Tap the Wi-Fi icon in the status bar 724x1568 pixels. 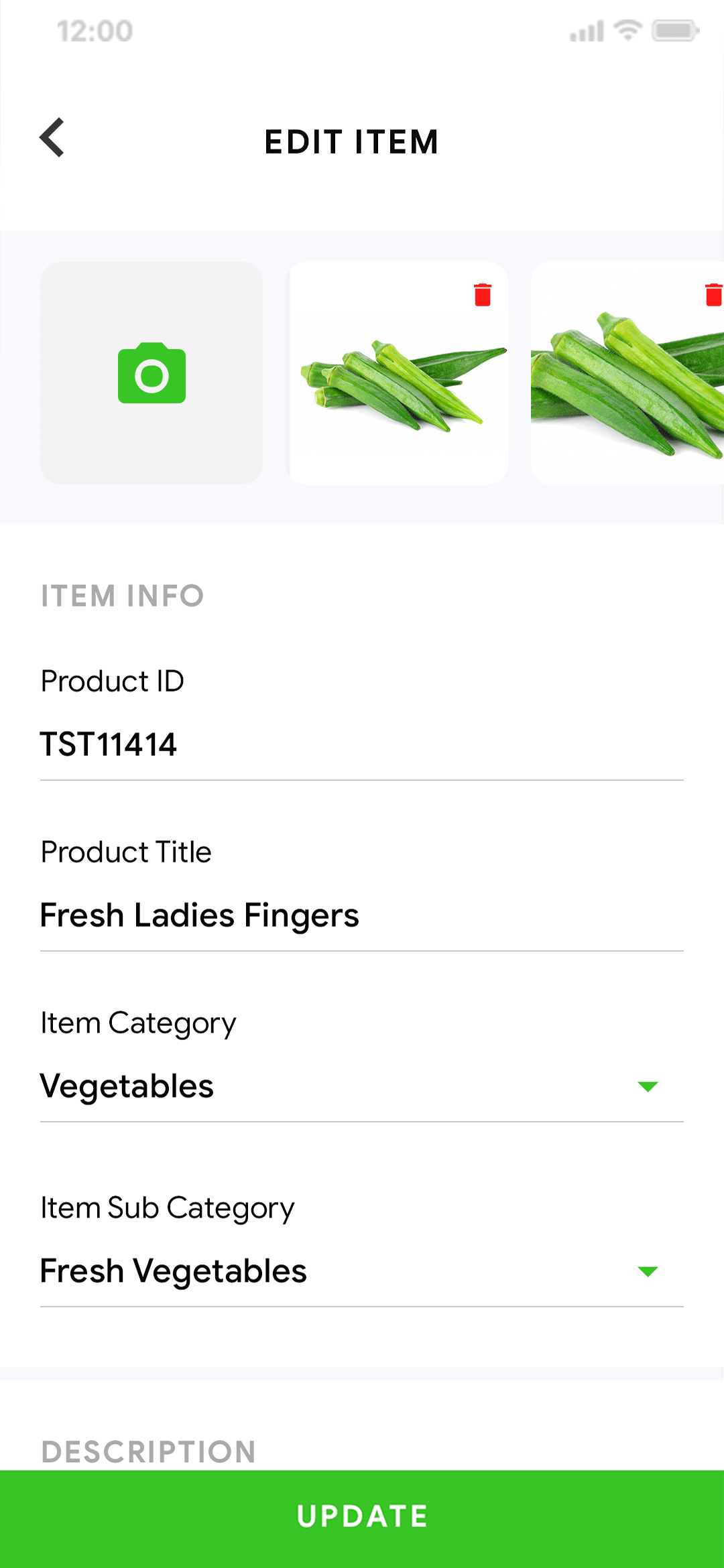(627, 30)
